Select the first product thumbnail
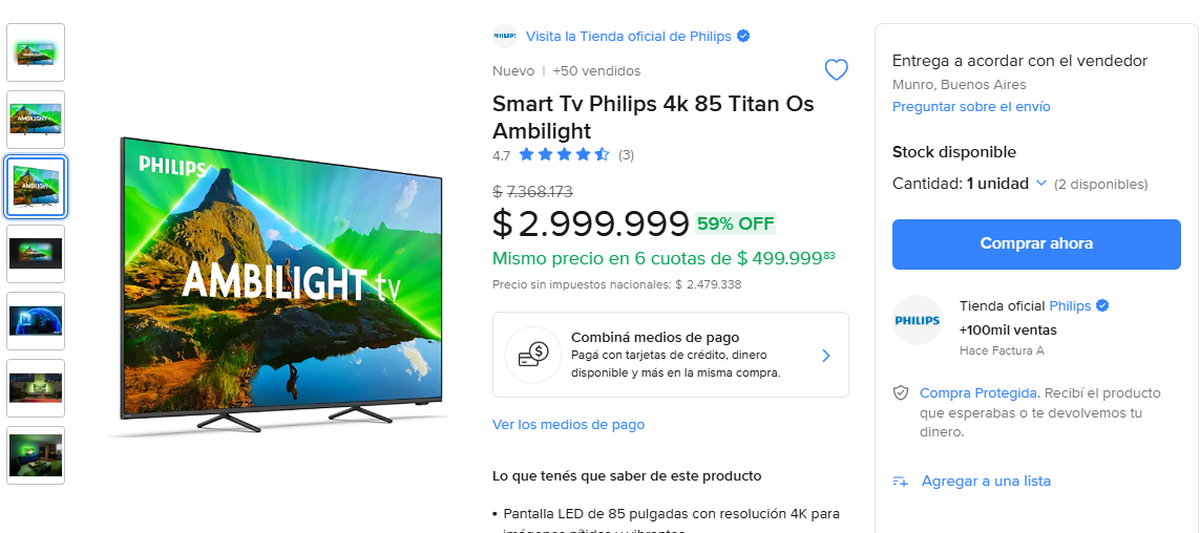Screen dimensions: 1200x533 click(x=36, y=52)
